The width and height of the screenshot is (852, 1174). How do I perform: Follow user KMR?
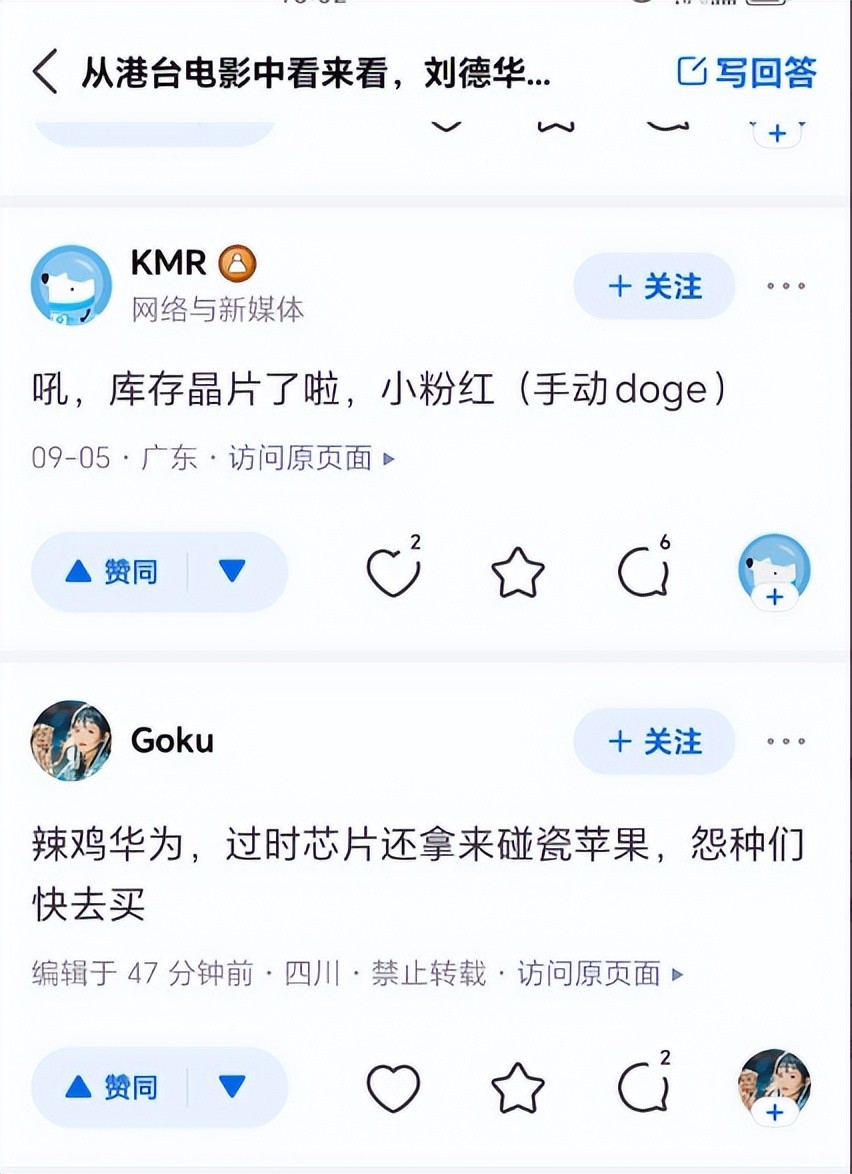(654, 287)
